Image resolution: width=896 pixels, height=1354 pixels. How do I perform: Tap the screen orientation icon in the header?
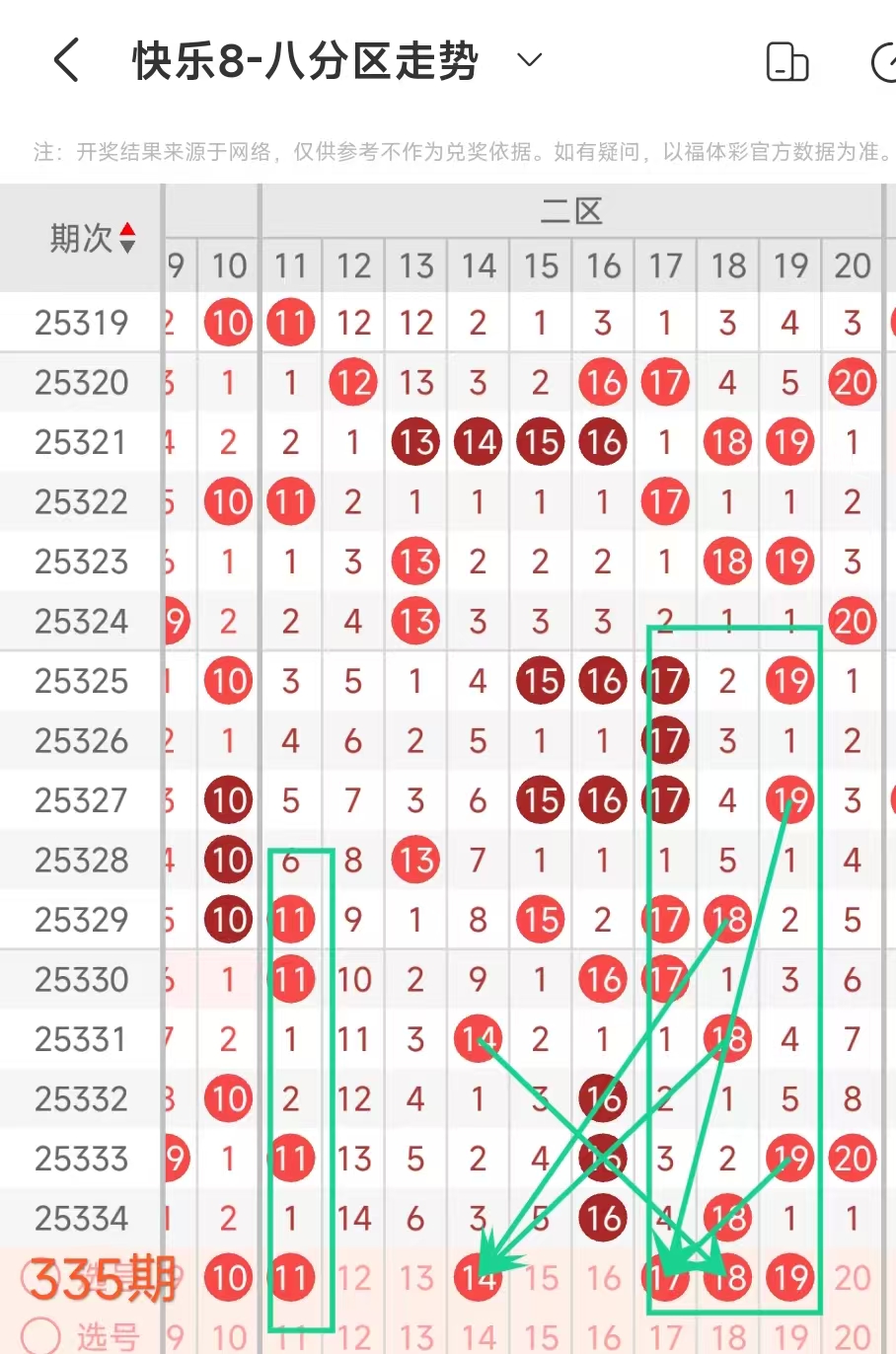[786, 62]
